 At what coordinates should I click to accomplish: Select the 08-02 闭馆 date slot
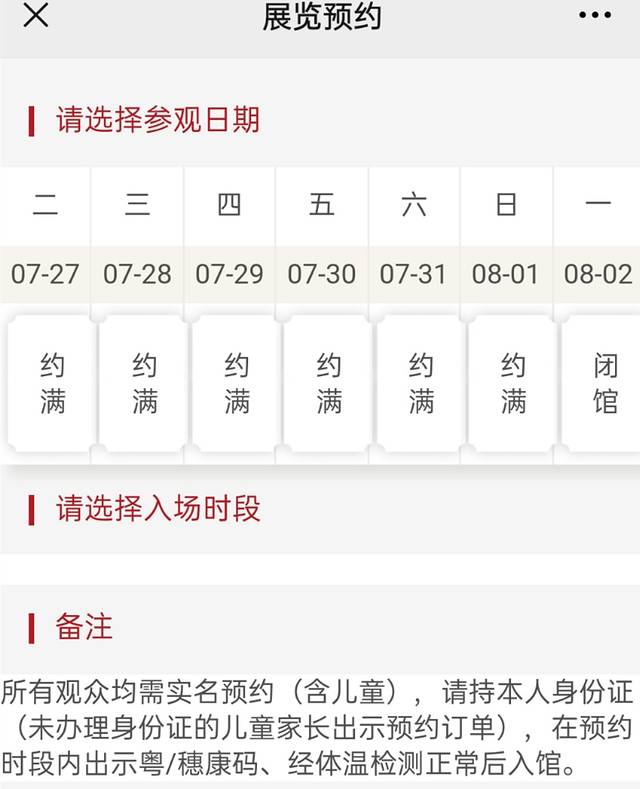pyautogui.click(x=604, y=383)
